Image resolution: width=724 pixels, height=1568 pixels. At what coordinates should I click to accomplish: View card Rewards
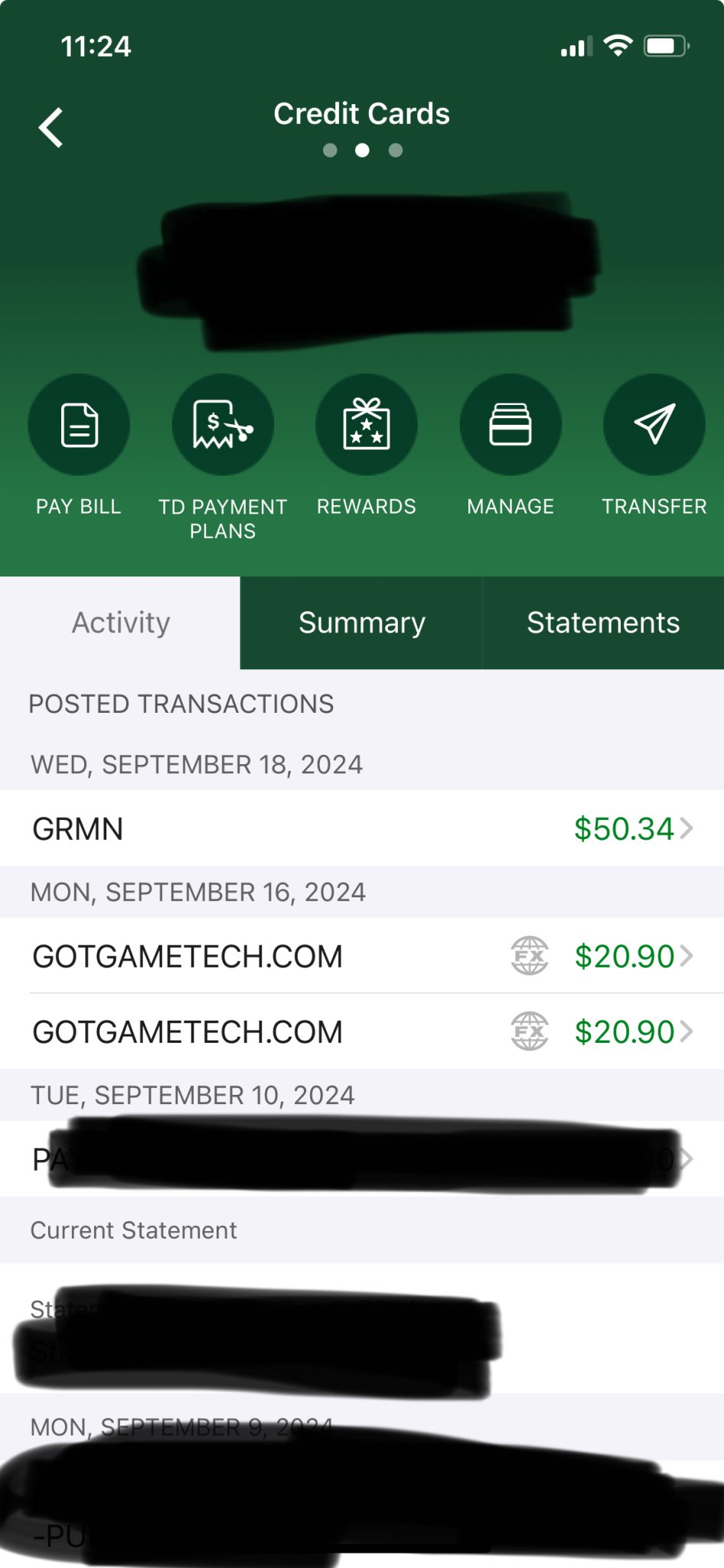(367, 425)
